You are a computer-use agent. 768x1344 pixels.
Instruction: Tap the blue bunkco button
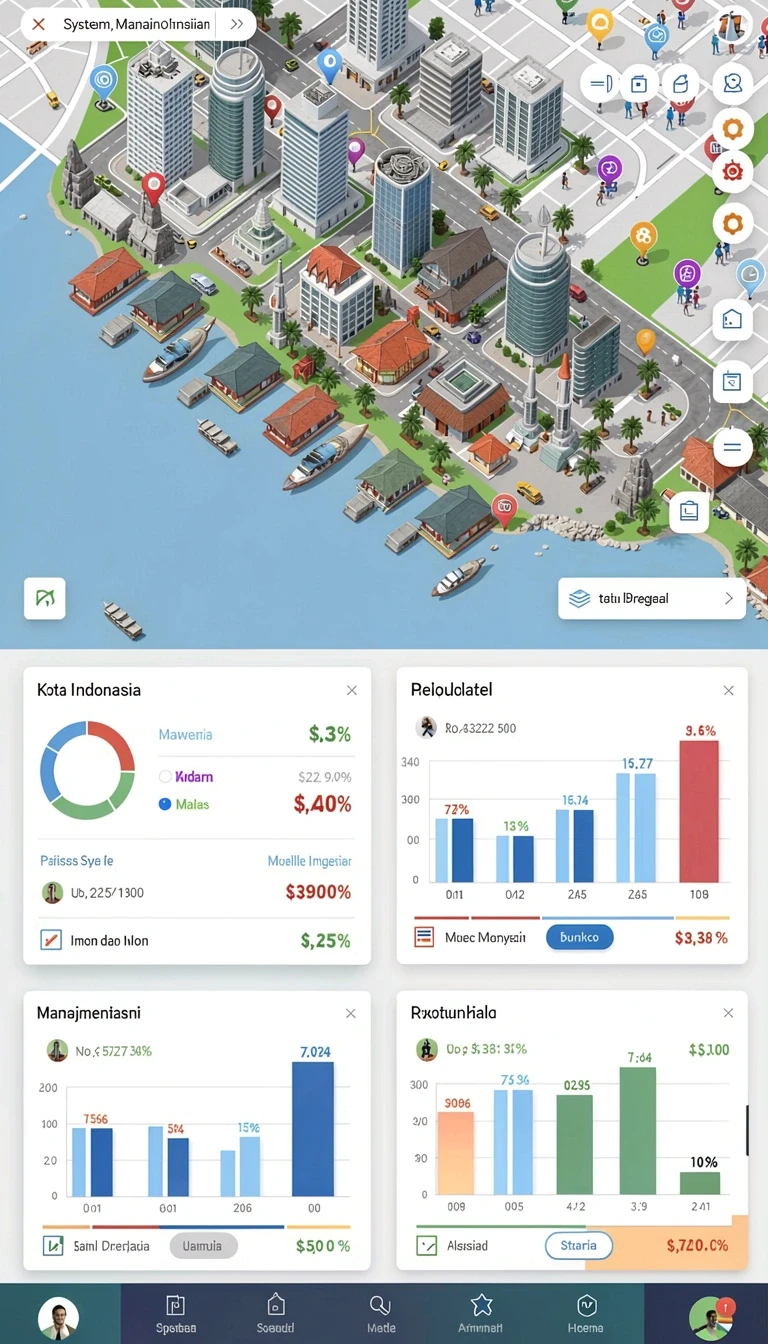[x=580, y=937]
